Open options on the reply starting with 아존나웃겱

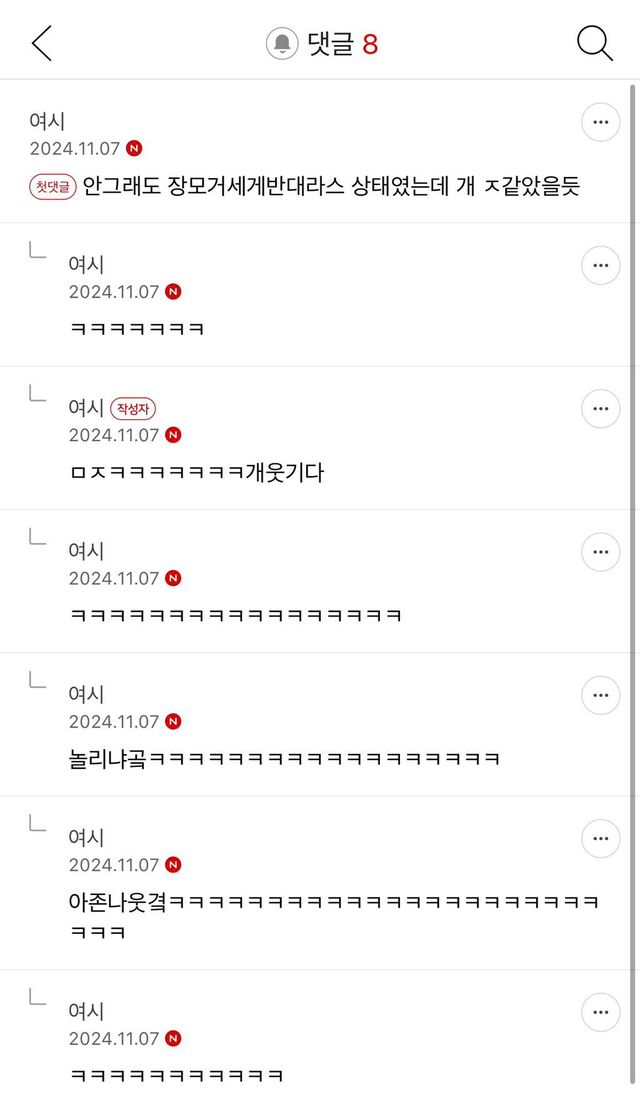tap(600, 839)
